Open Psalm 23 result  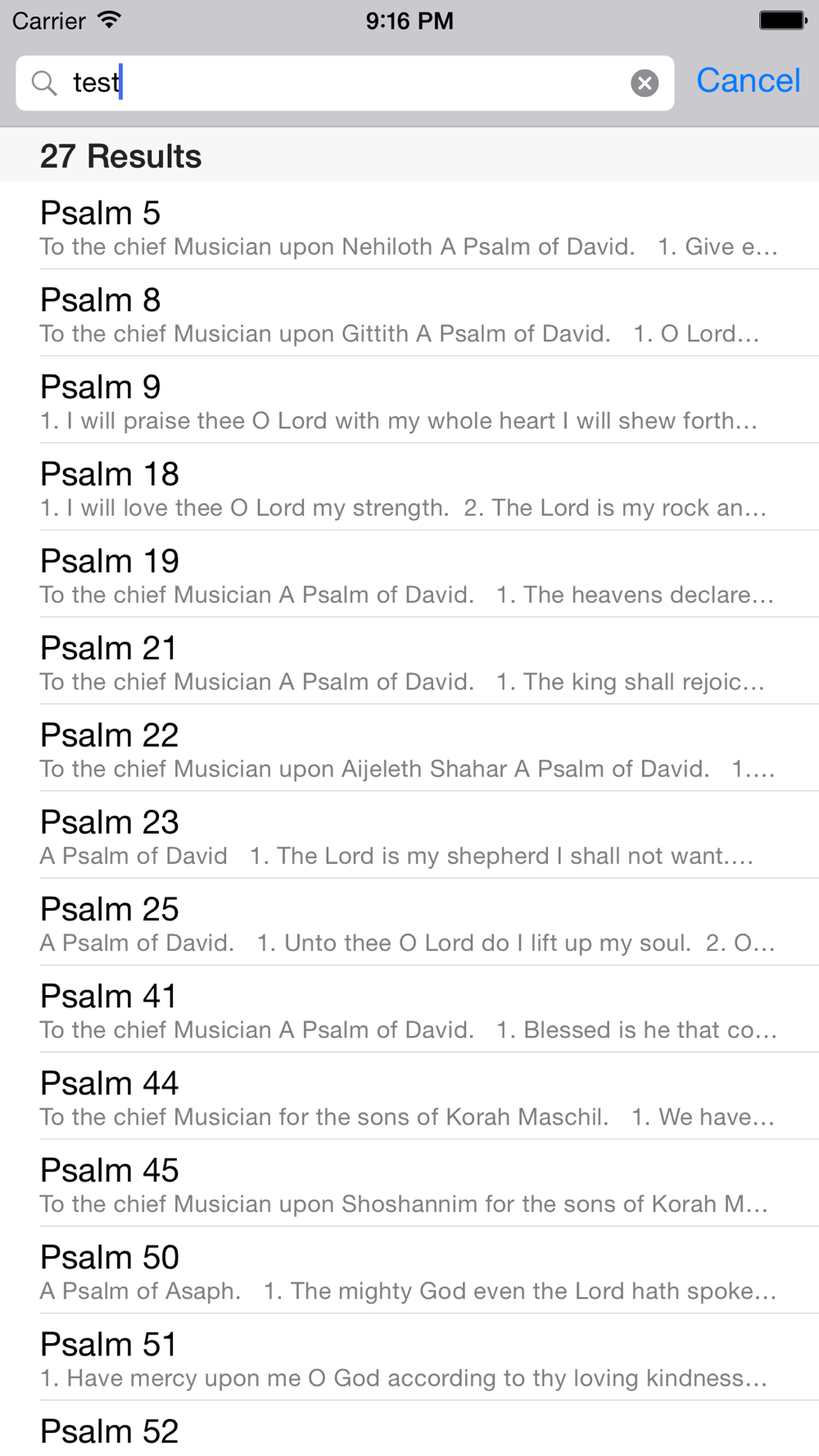click(x=409, y=835)
